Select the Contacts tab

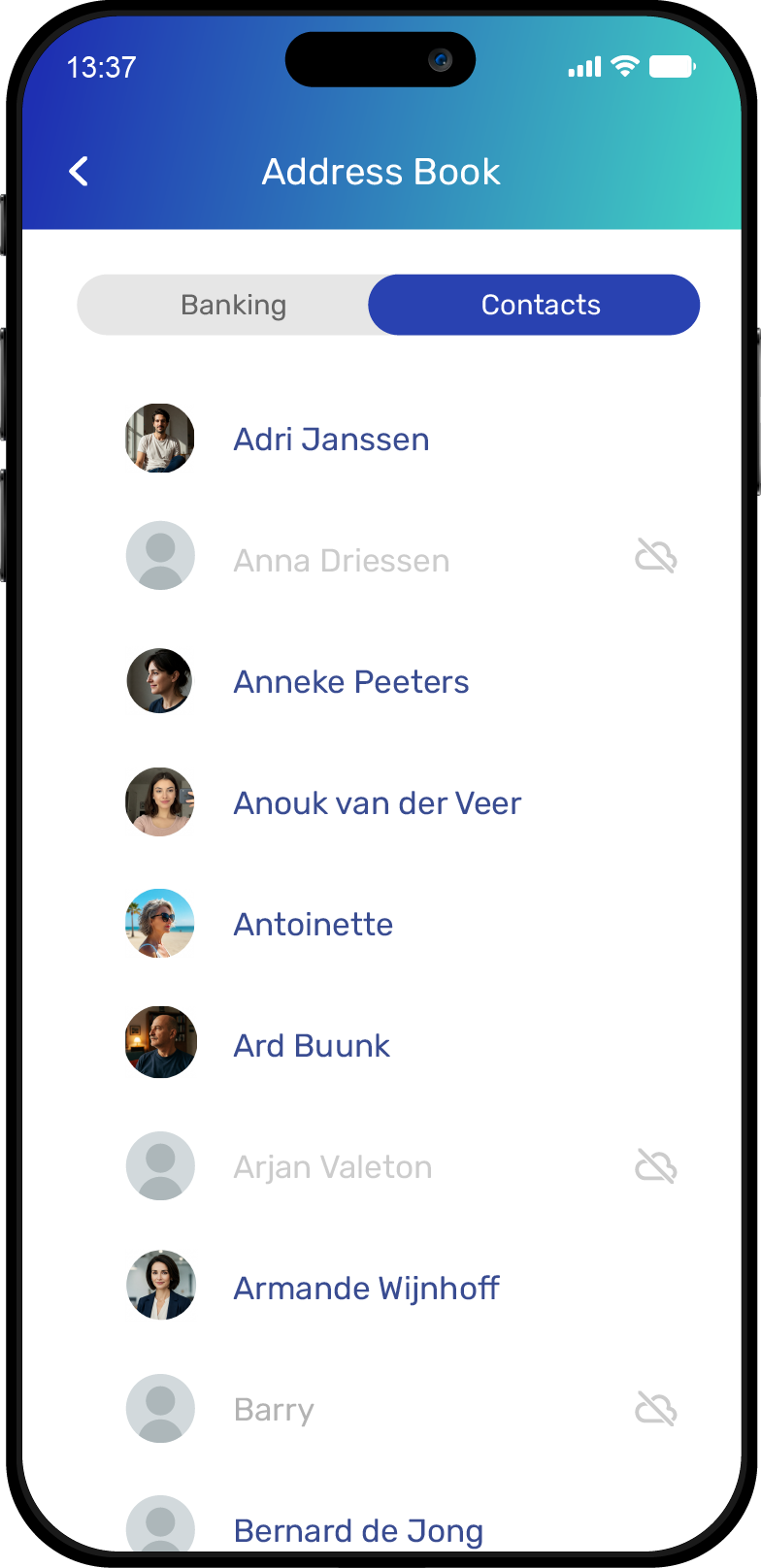540,305
